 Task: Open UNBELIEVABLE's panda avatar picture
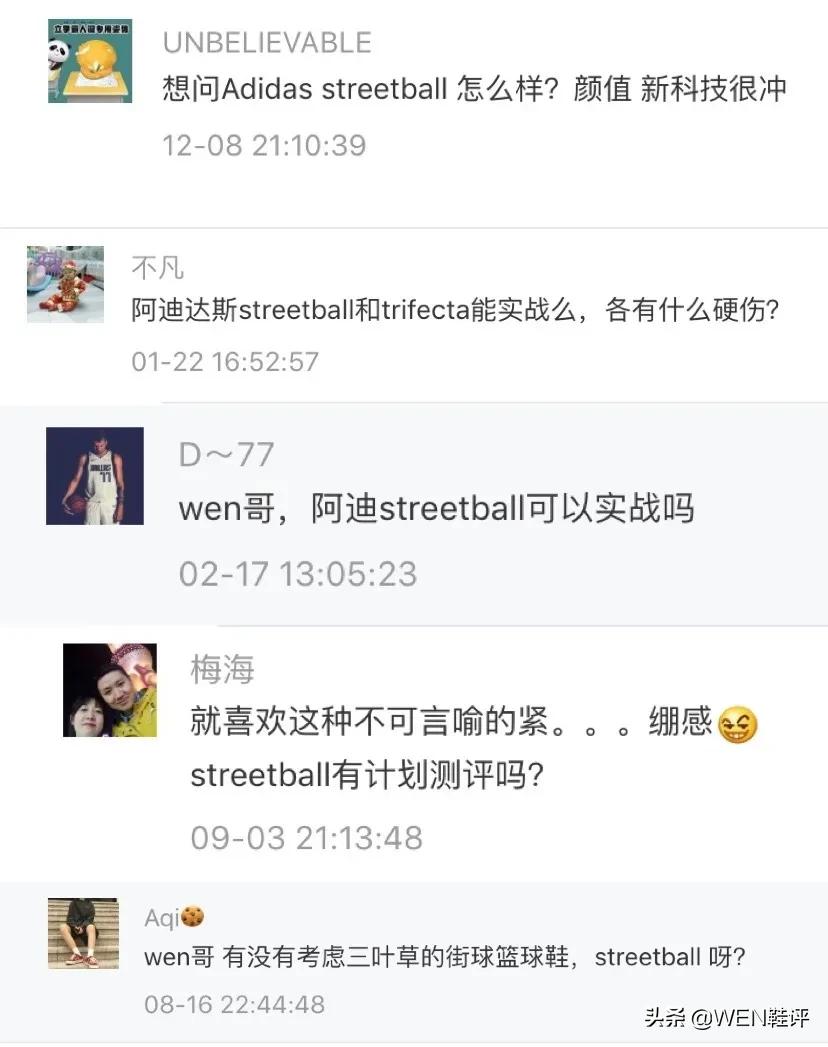[x=89, y=59]
